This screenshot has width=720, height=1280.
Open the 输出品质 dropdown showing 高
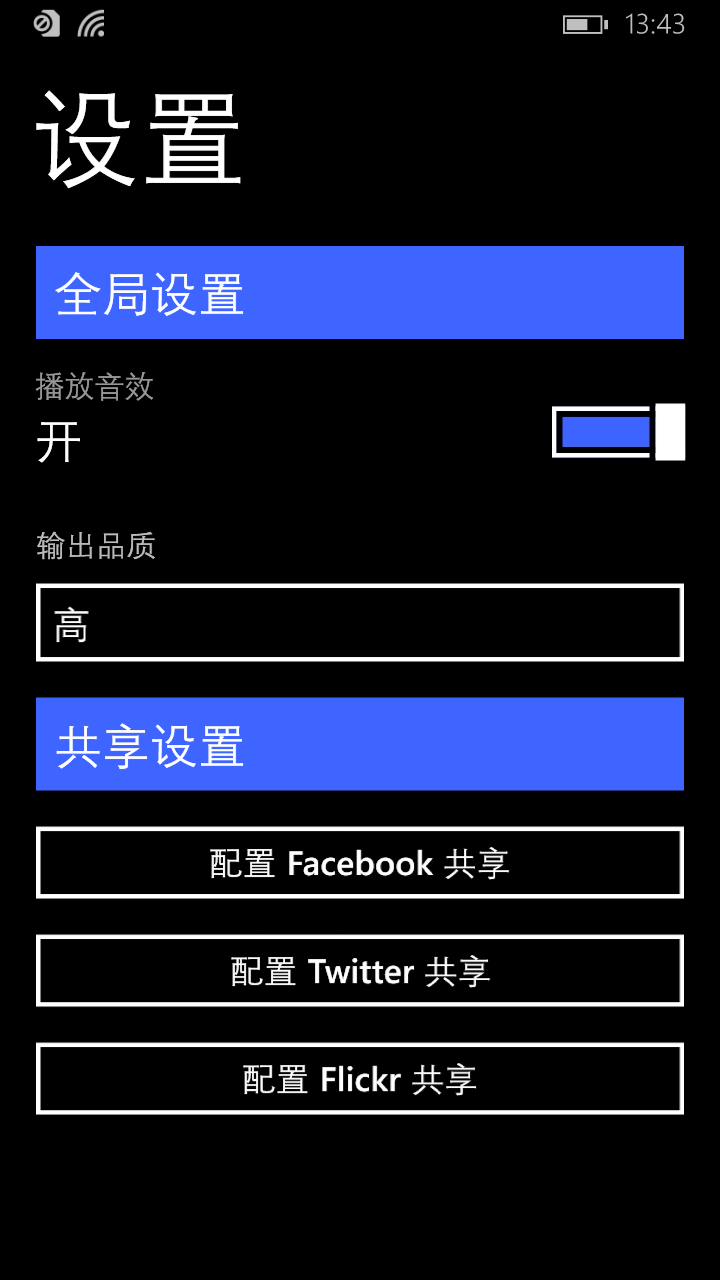tap(360, 623)
